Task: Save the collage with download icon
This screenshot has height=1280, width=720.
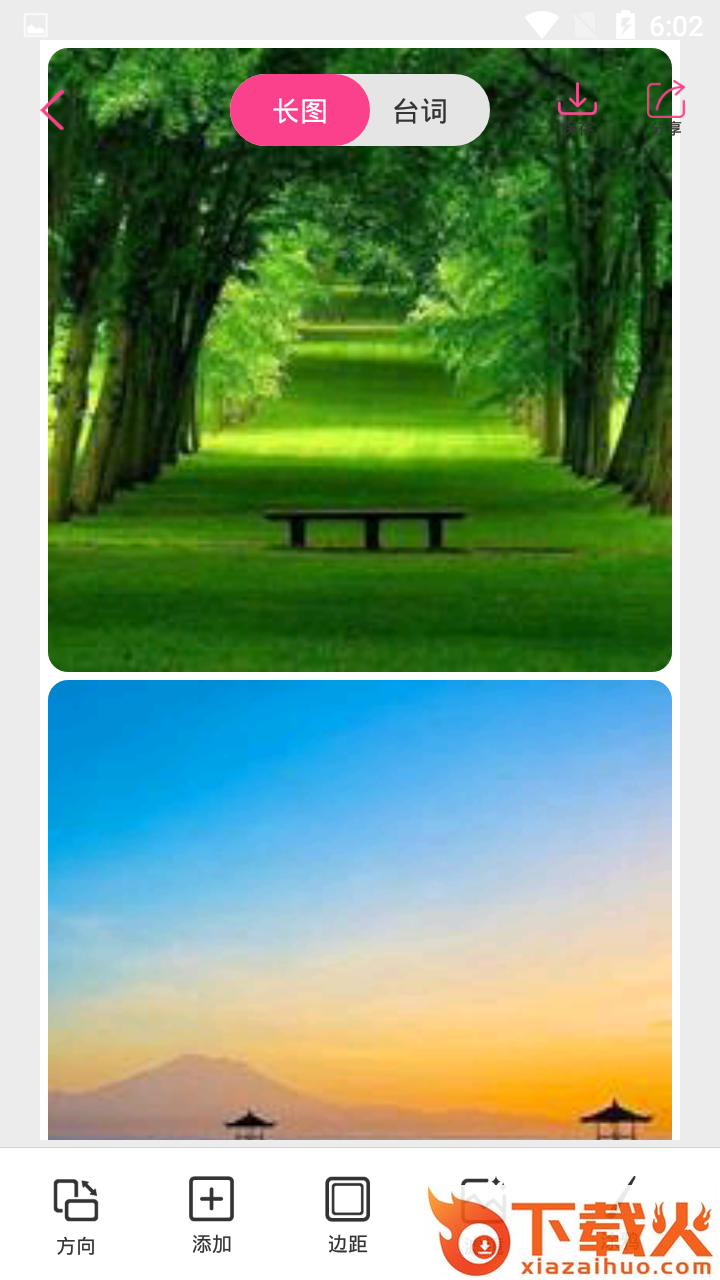Action: coord(577,105)
